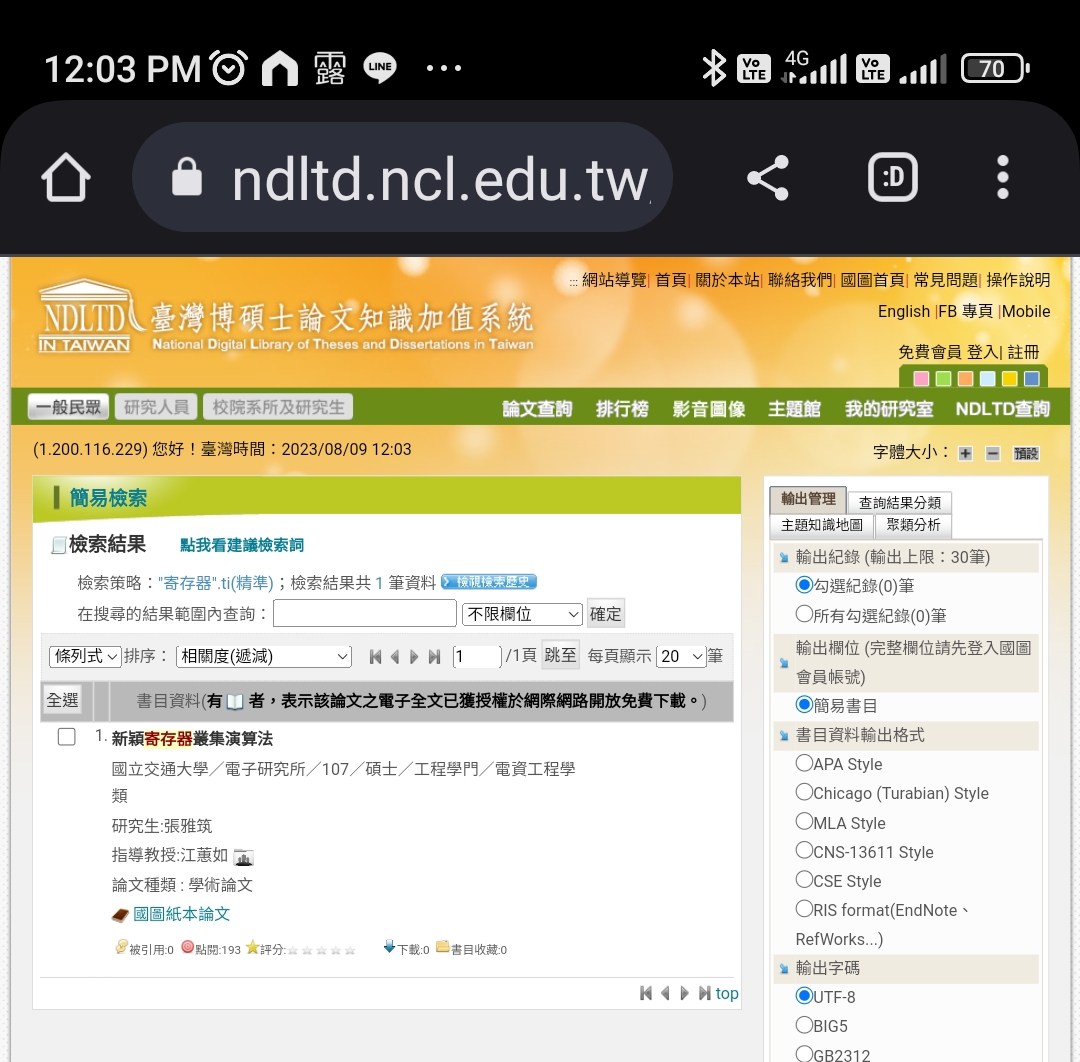The width and height of the screenshot is (1080, 1062).
Task: Tap the 登入 member login link
Action: [983, 352]
